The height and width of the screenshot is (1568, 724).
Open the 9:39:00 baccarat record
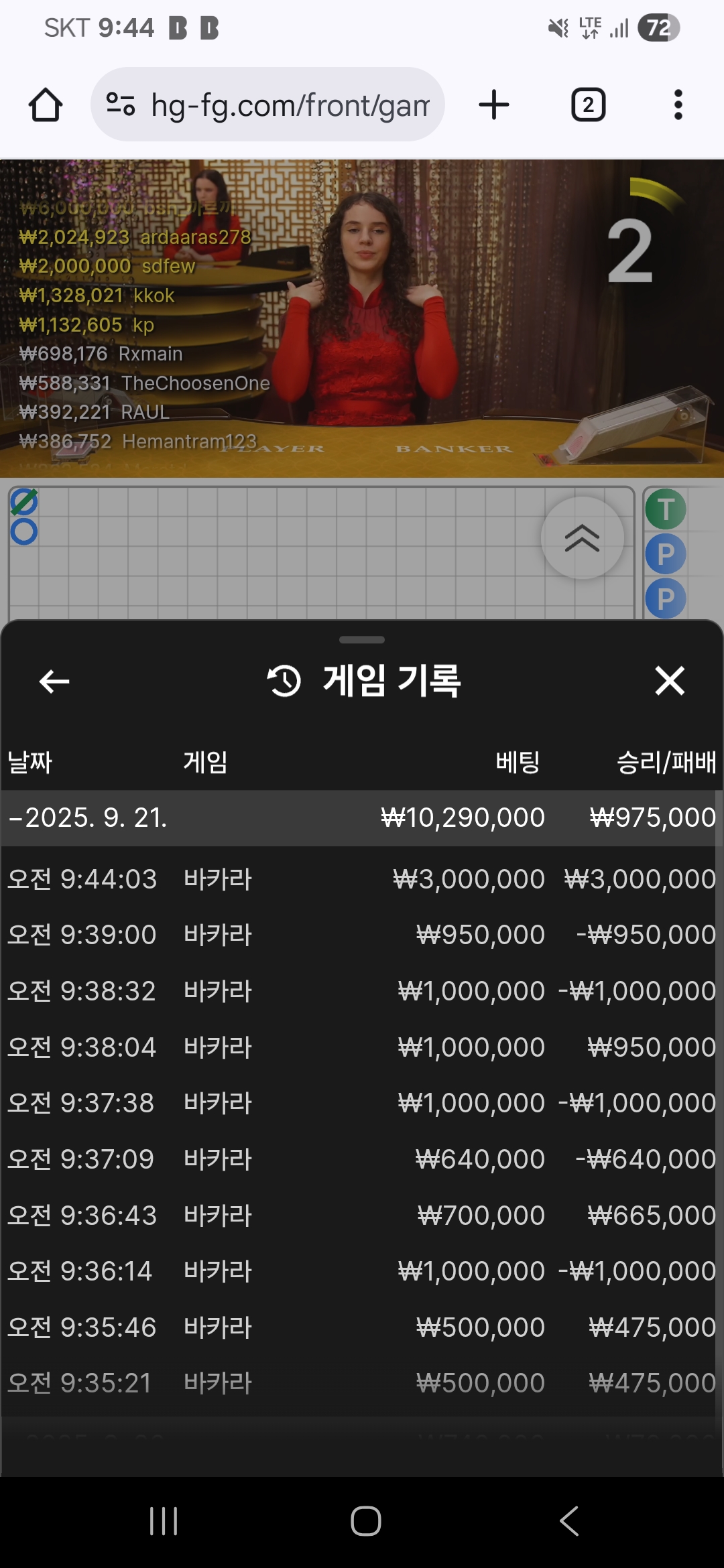(361, 935)
